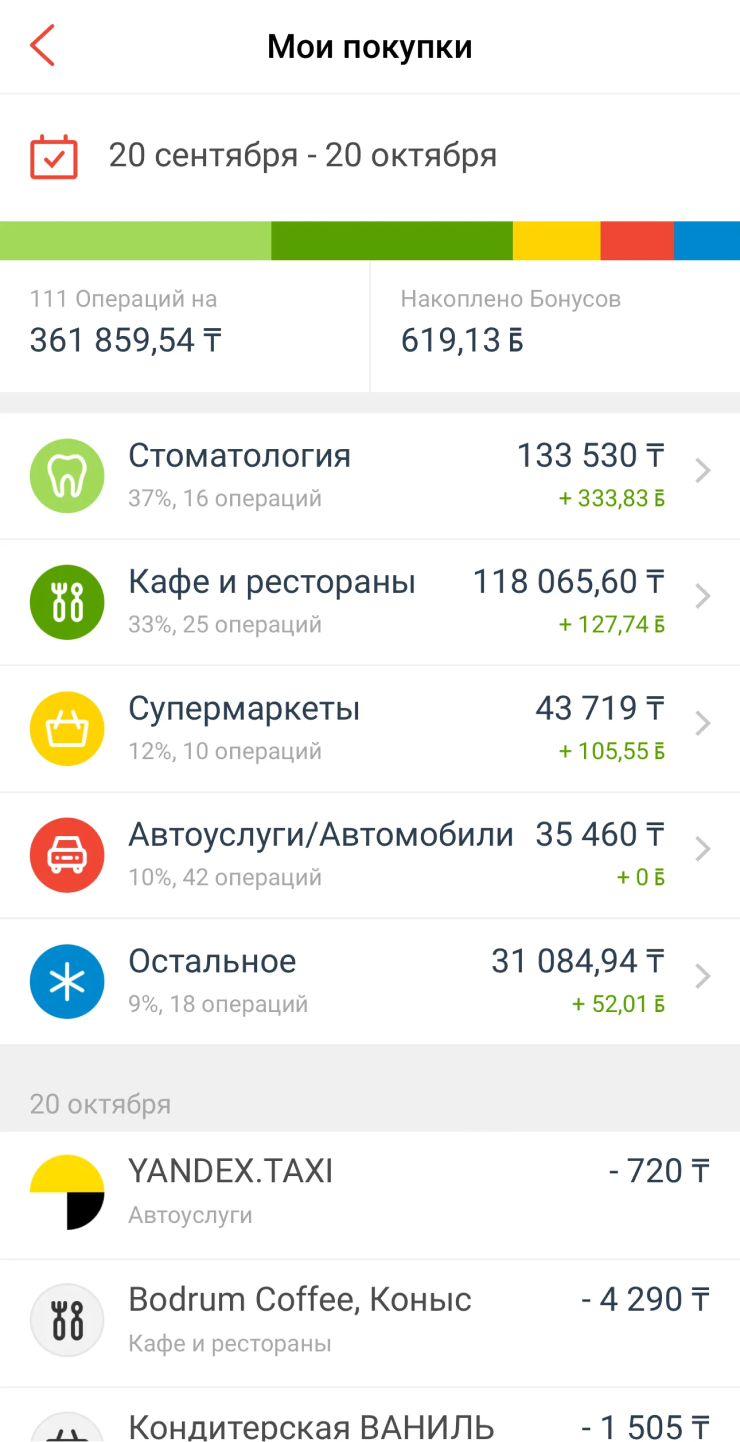This screenshot has height=1442, width=740.
Task: Open the Автоуслуги/Автомобили category
Action: point(370,856)
